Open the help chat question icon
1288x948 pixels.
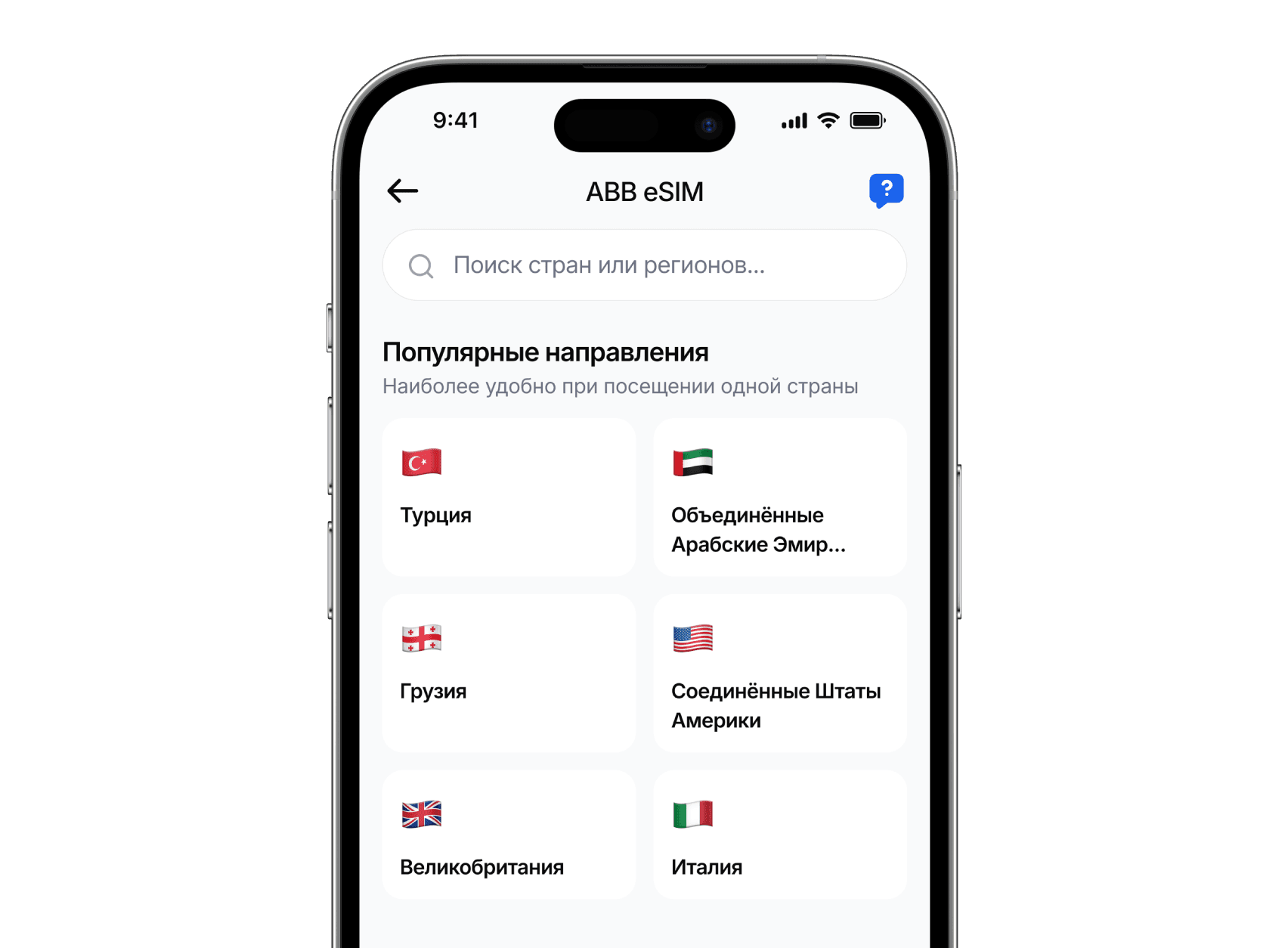click(x=886, y=190)
